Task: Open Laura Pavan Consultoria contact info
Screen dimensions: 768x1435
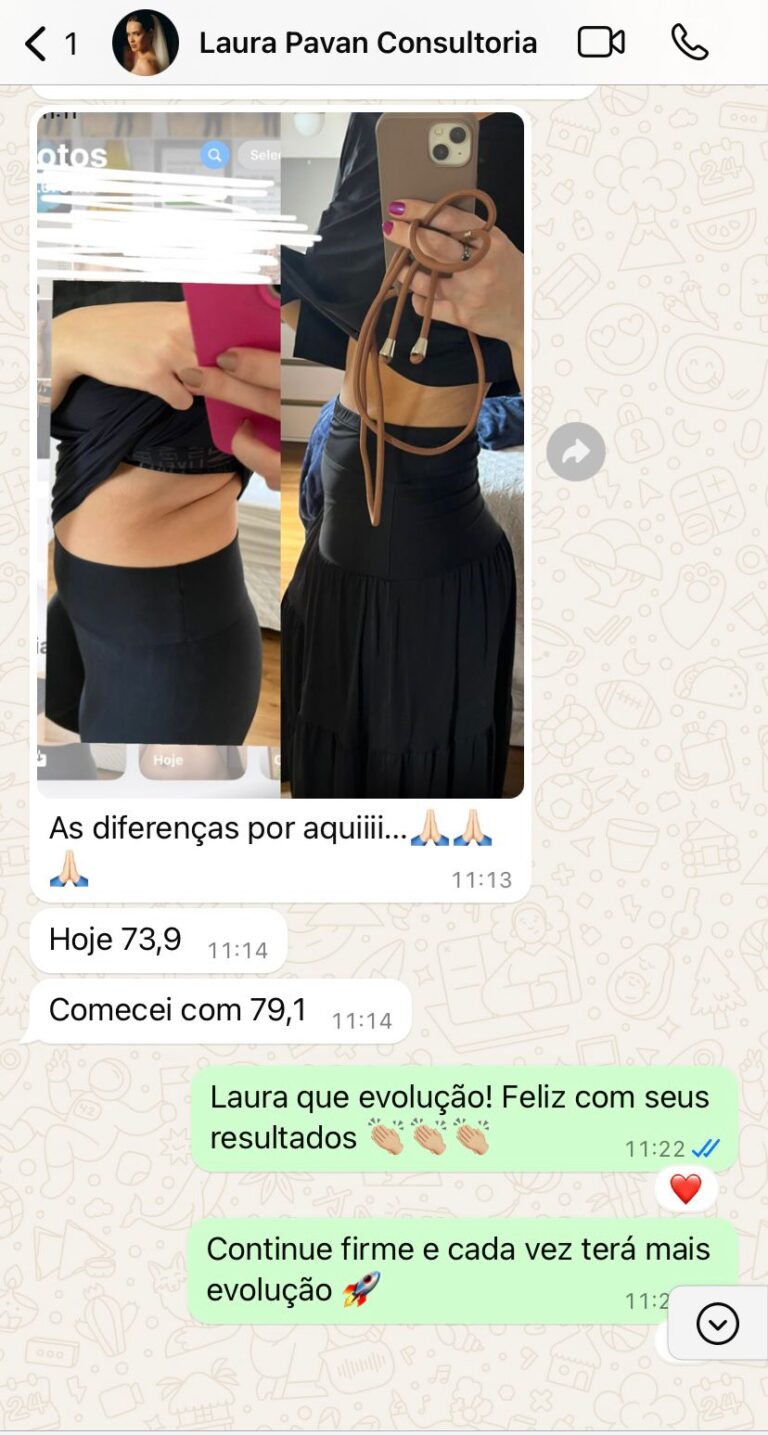Action: point(367,43)
